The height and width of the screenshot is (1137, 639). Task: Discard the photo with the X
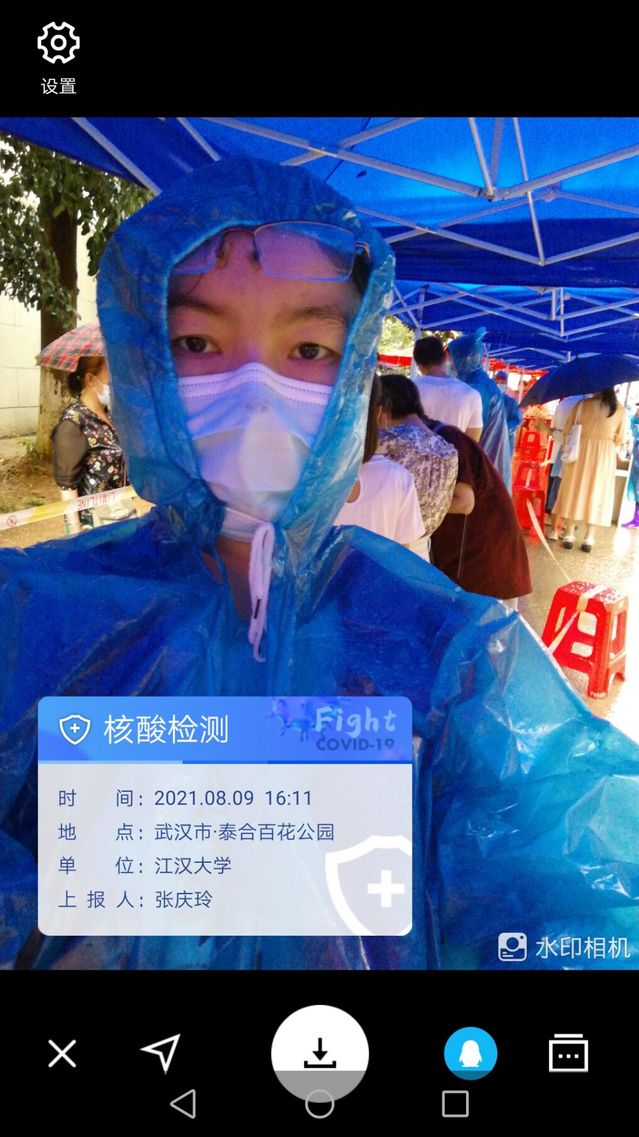click(62, 1053)
